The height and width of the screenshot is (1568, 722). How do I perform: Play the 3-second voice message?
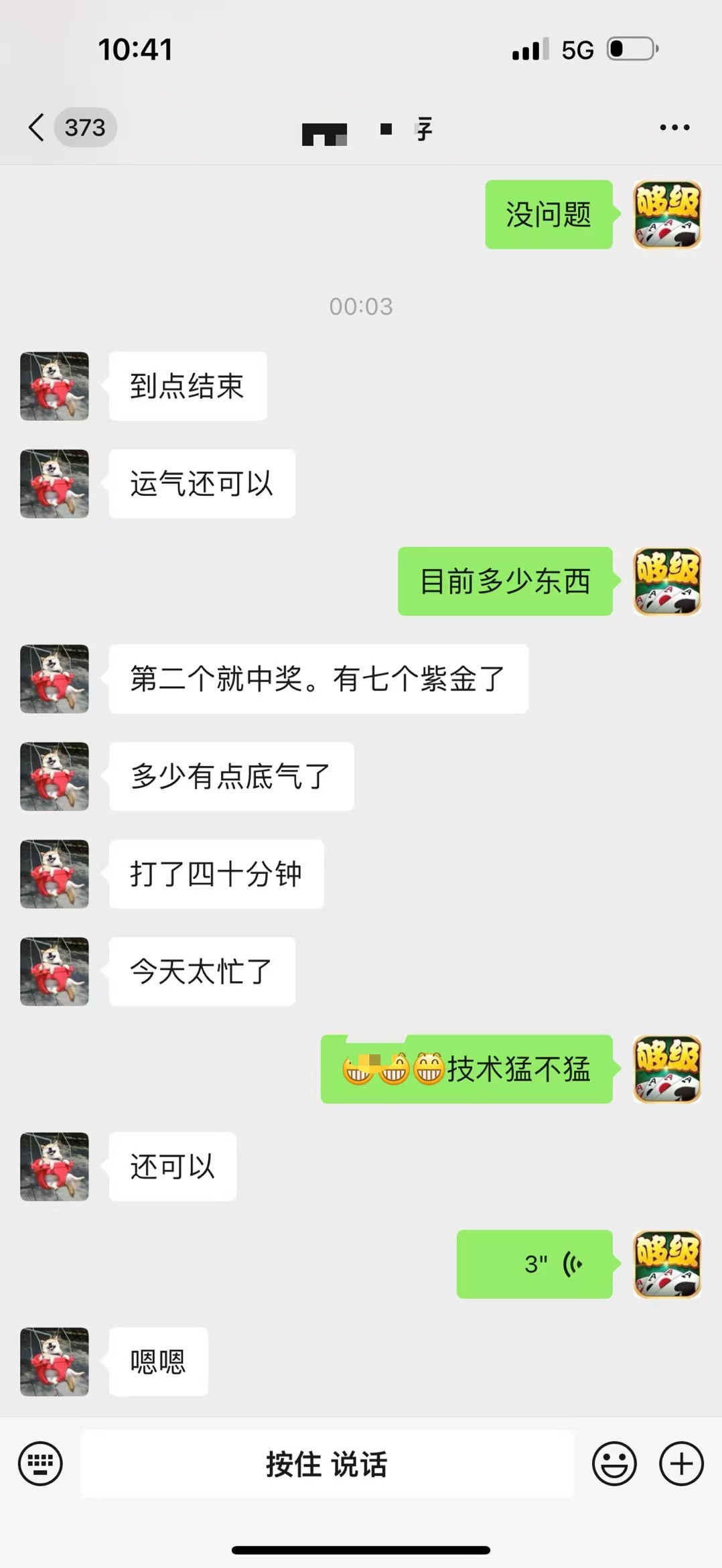pyautogui.click(x=534, y=1264)
